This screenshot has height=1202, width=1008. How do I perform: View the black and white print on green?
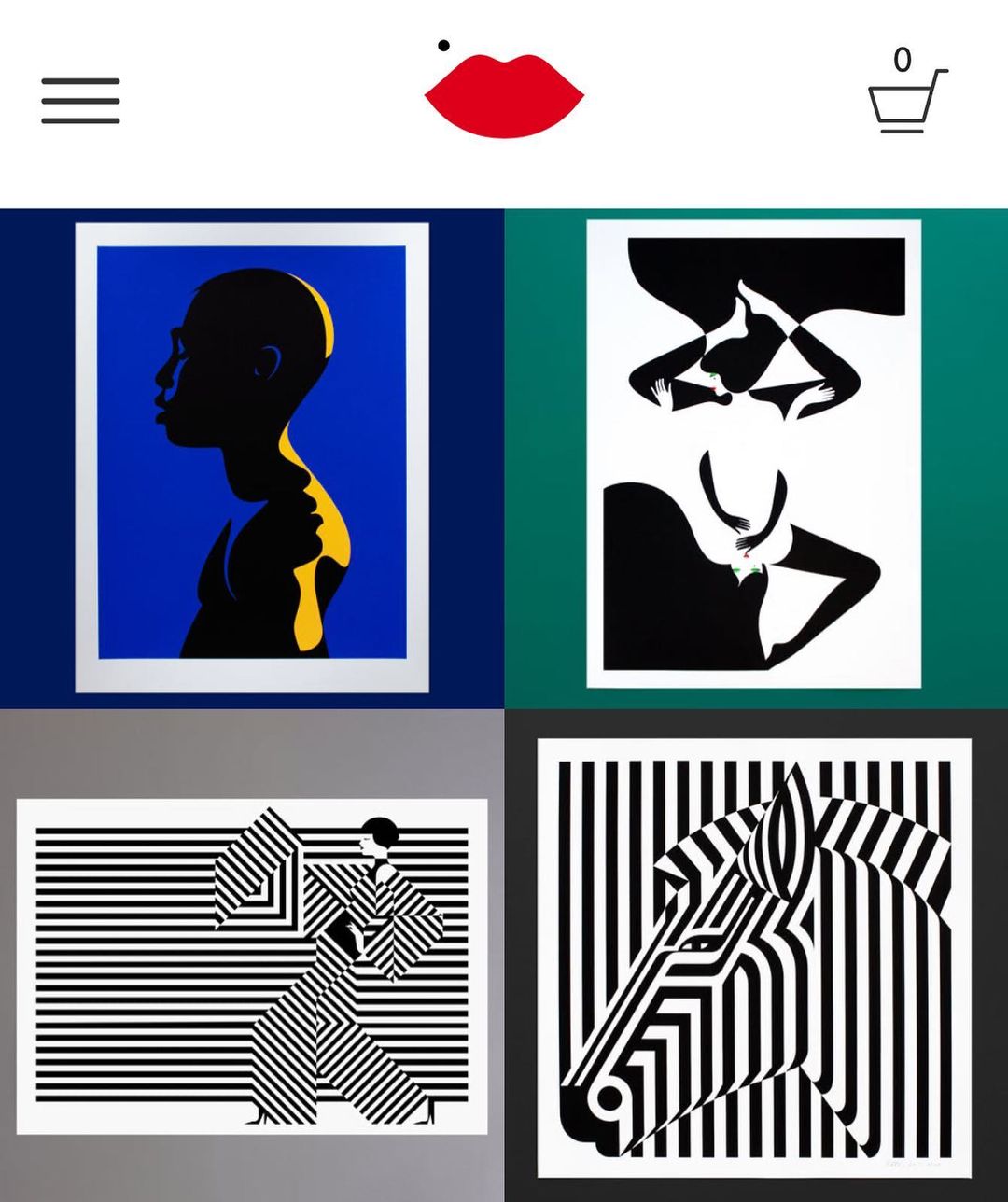click(754, 454)
